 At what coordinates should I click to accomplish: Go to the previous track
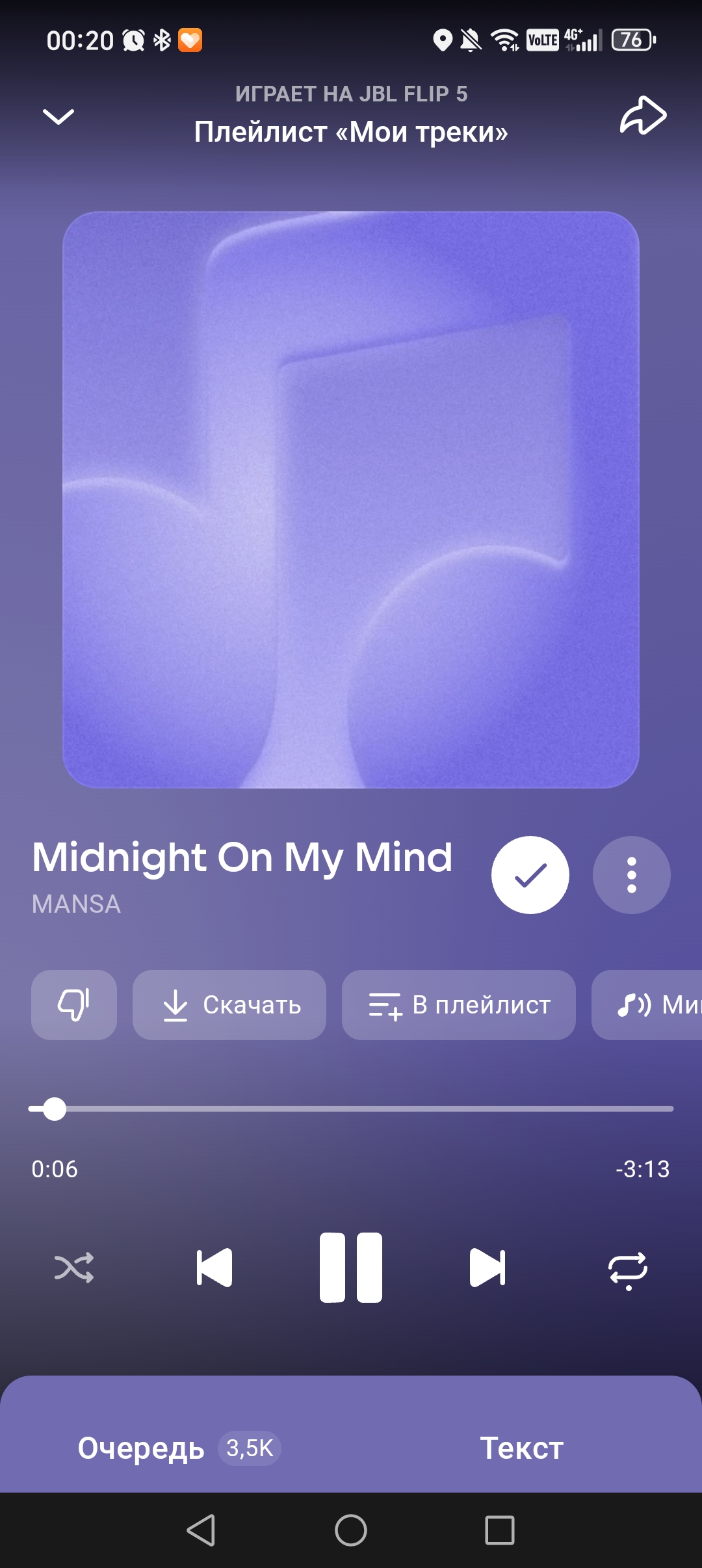(214, 1268)
